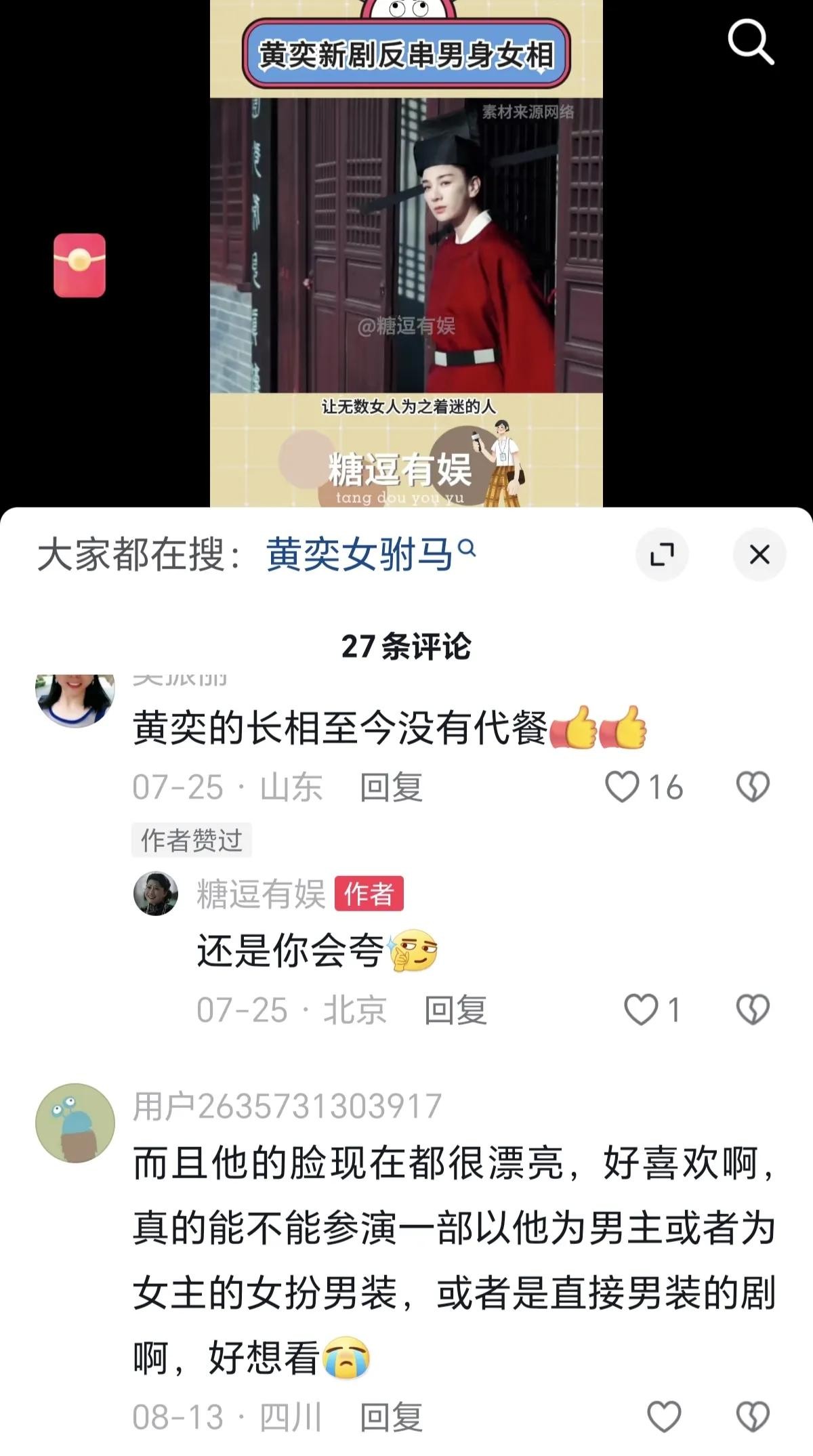This screenshot has height=1456, width=813.
Task: Expand the comments panel to full screen
Action: [x=662, y=554]
